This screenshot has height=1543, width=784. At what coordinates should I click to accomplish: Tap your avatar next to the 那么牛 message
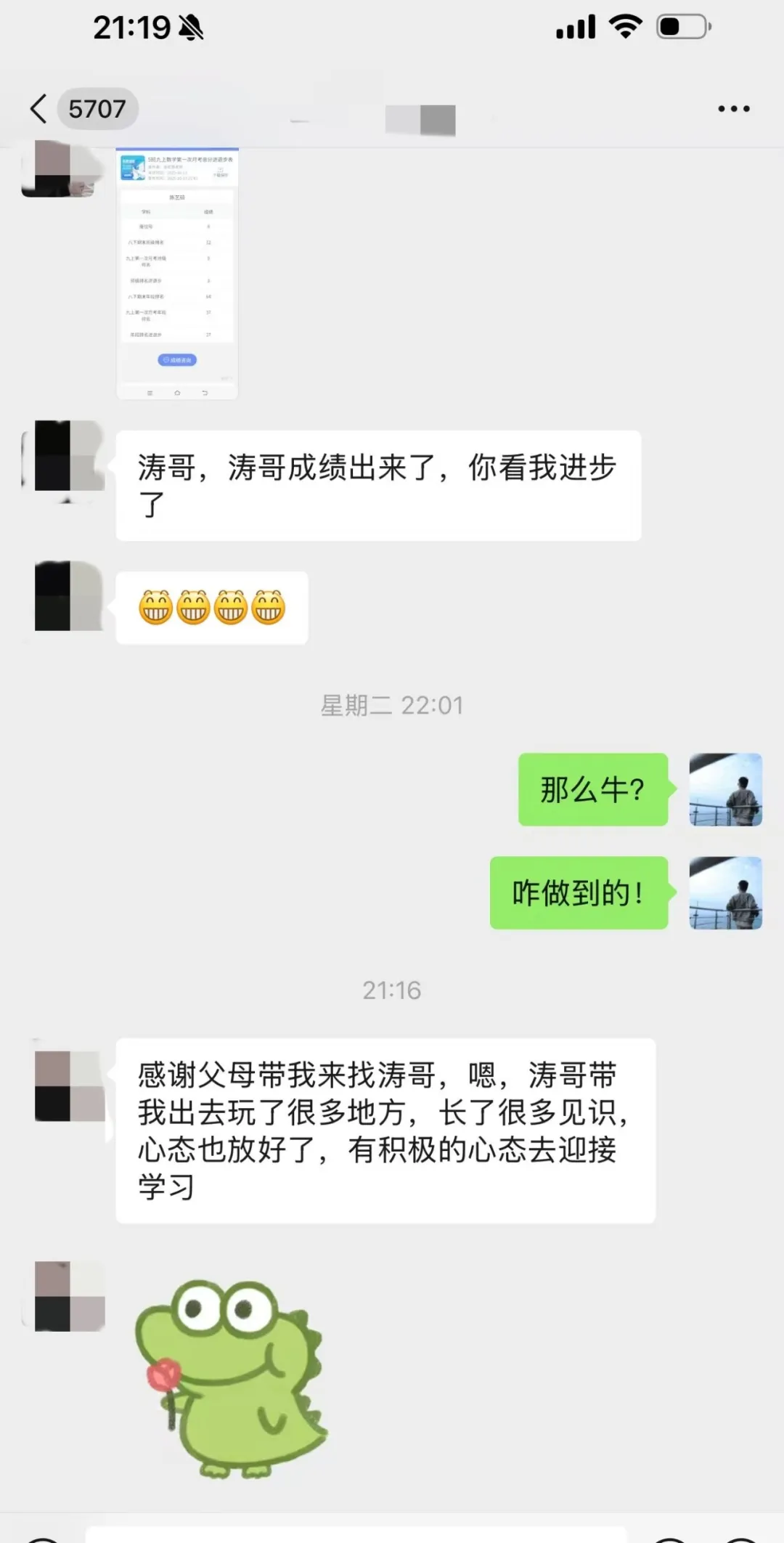tap(725, 790)
